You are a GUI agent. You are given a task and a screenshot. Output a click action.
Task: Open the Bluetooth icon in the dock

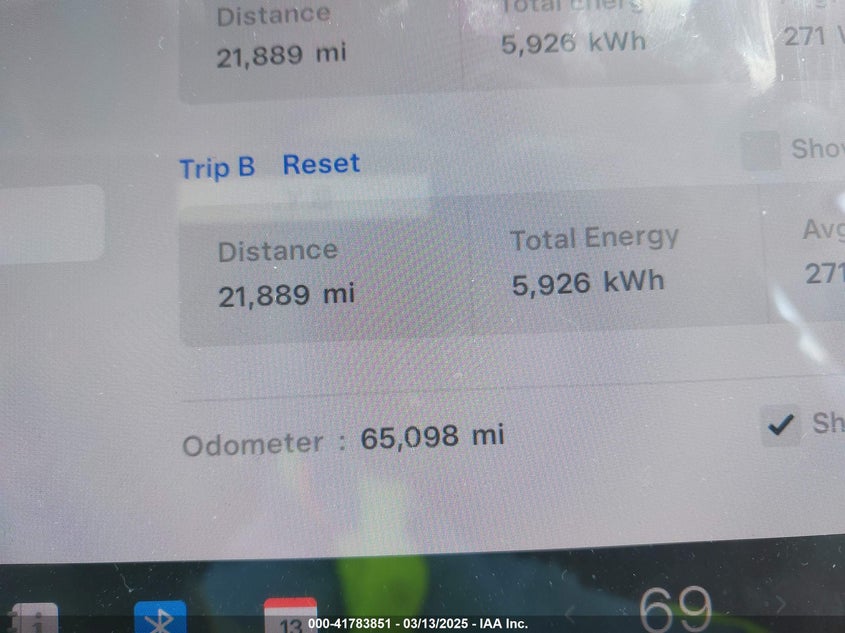[x=160, y=618]
